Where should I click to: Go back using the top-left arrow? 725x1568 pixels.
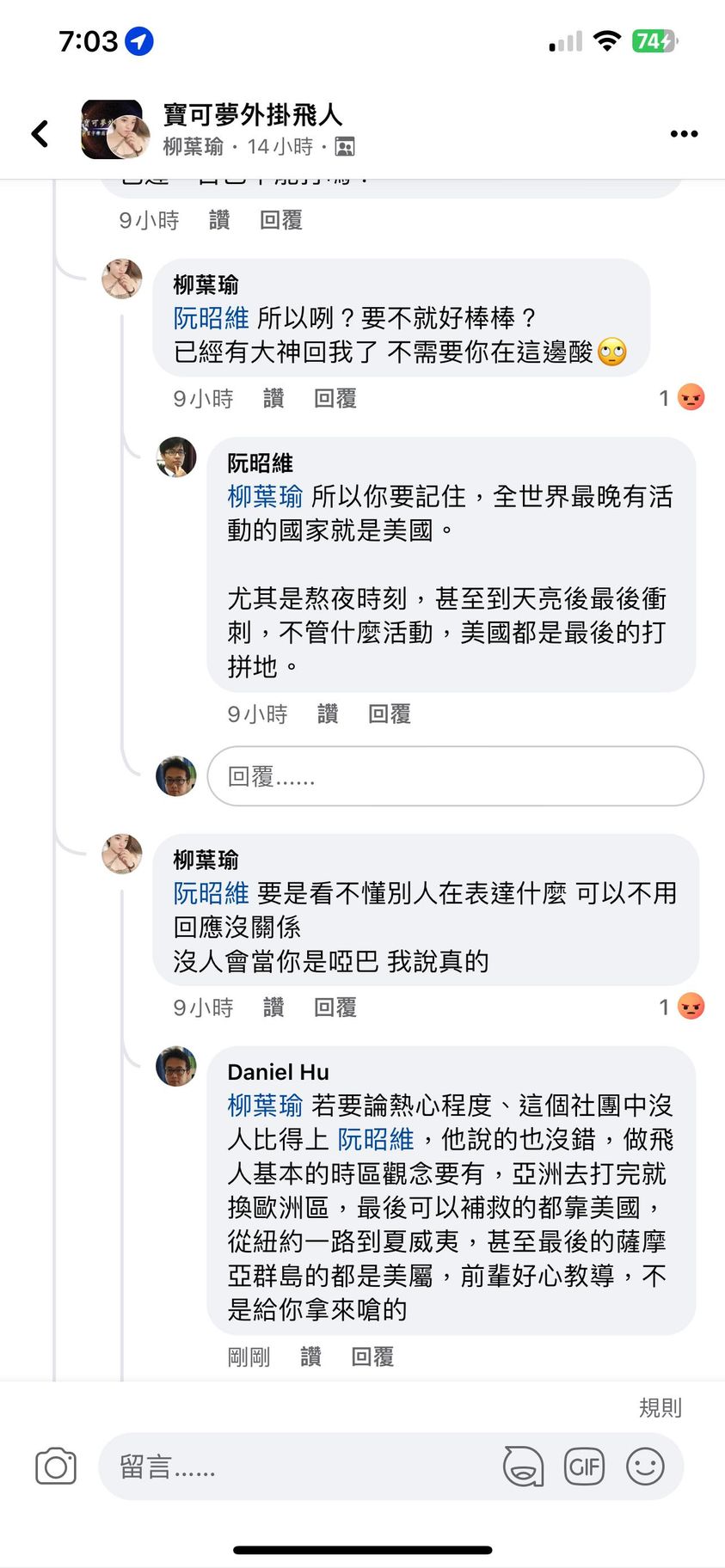40,133
